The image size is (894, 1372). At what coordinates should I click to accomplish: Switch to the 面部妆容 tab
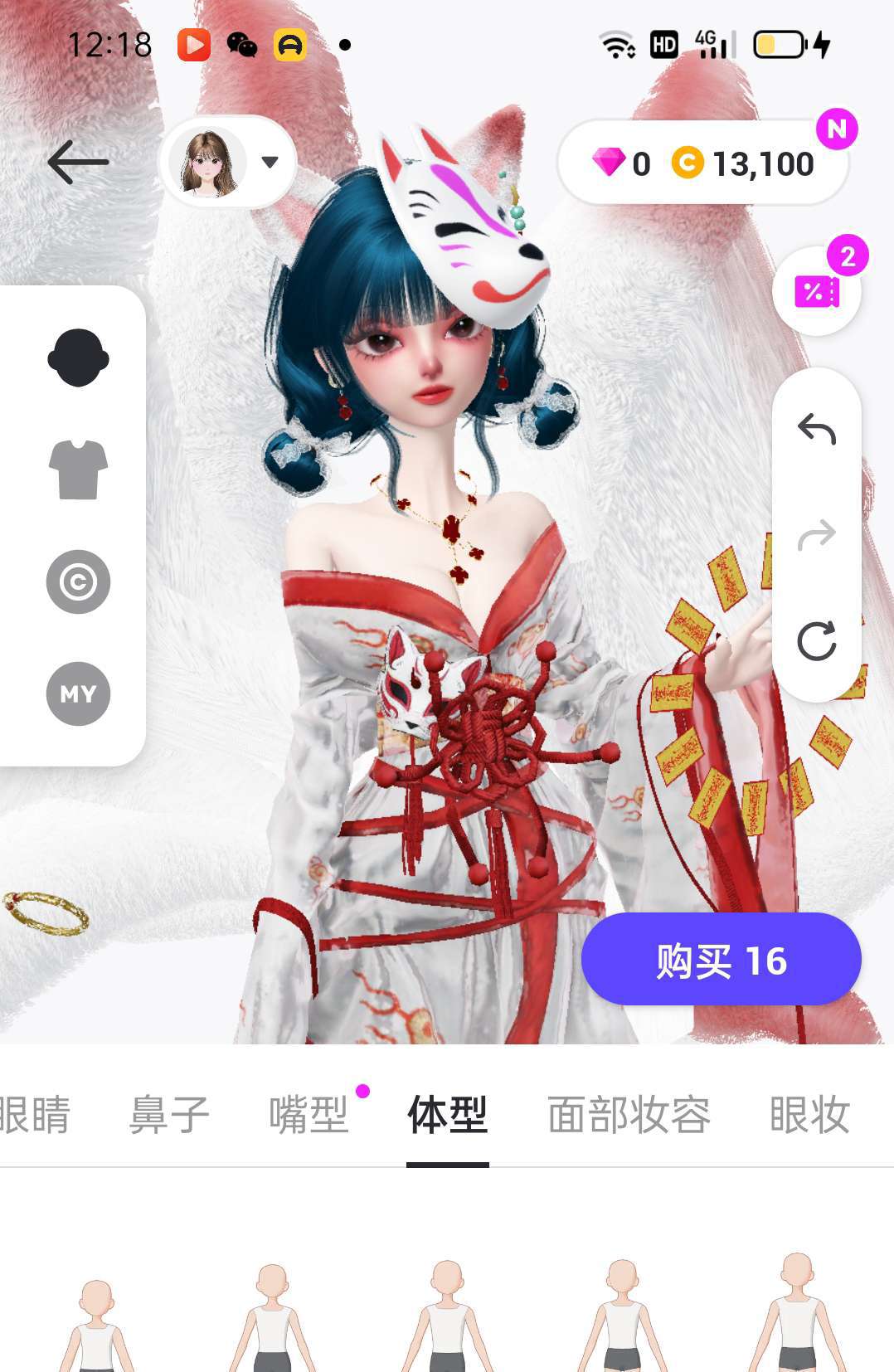(x=629, y=1114)
